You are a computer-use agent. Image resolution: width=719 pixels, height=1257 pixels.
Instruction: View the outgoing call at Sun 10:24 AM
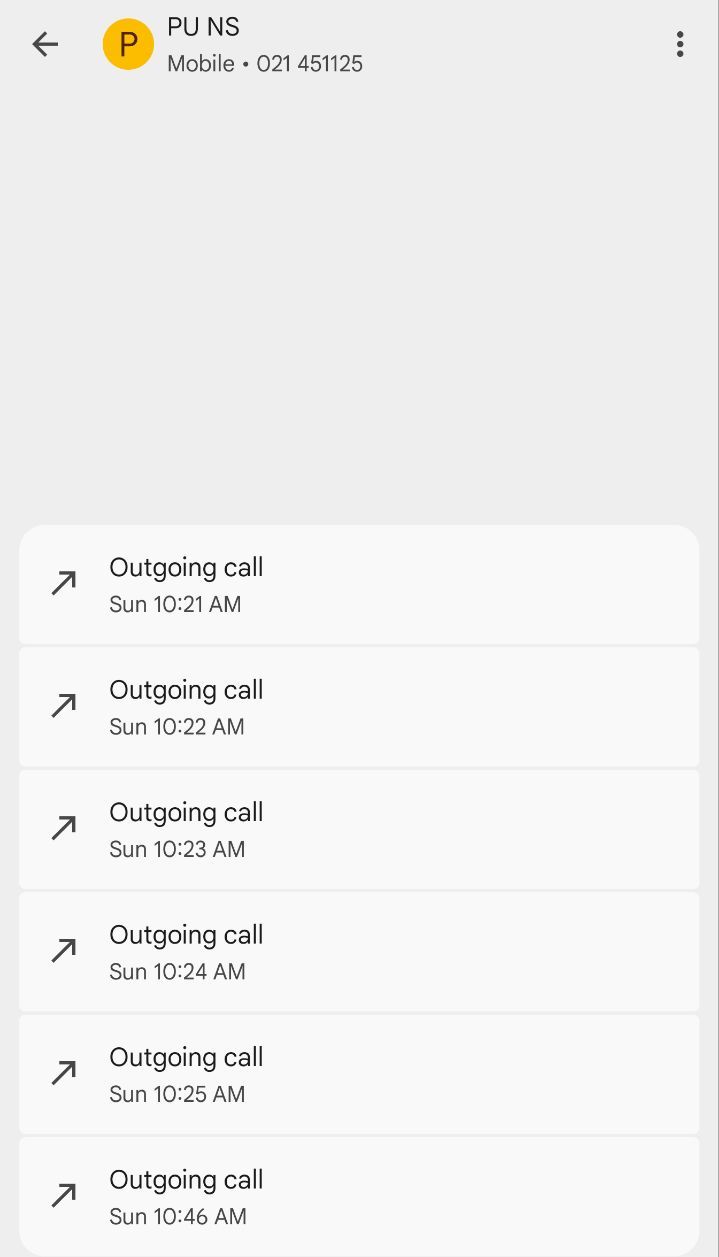coord(359,952)
